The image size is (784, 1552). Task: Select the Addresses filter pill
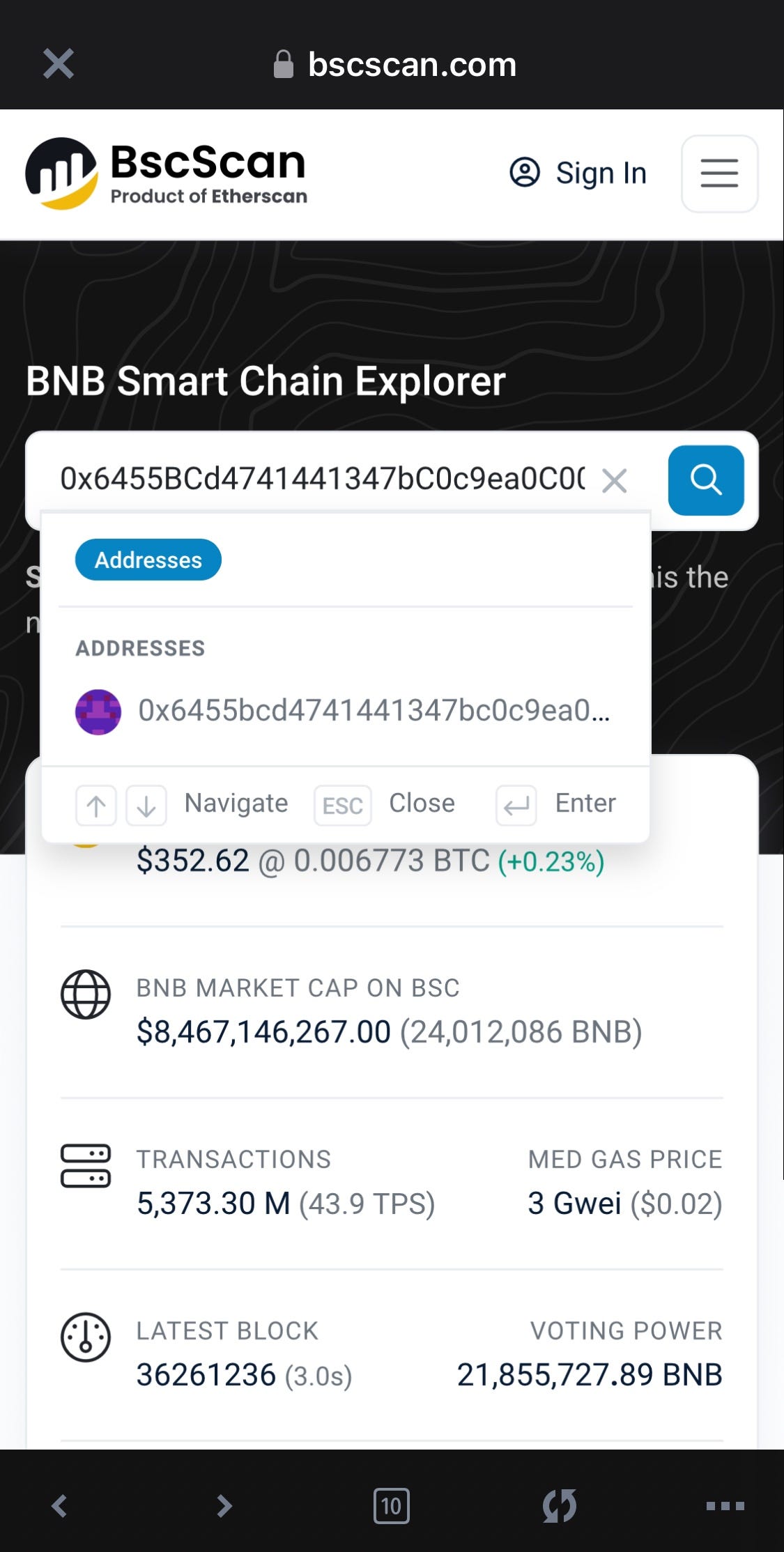click(147, 559)
